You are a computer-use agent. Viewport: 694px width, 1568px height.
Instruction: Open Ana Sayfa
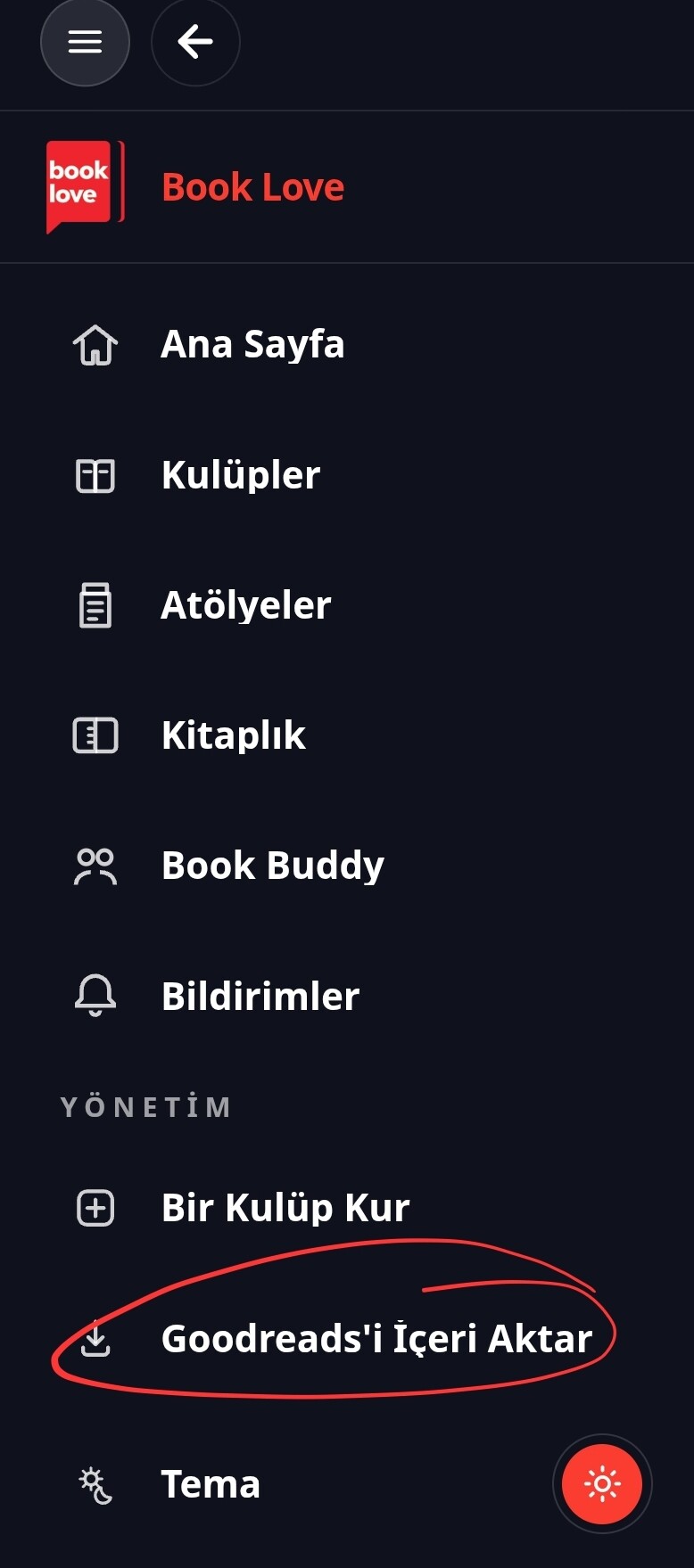coord(252,345)
